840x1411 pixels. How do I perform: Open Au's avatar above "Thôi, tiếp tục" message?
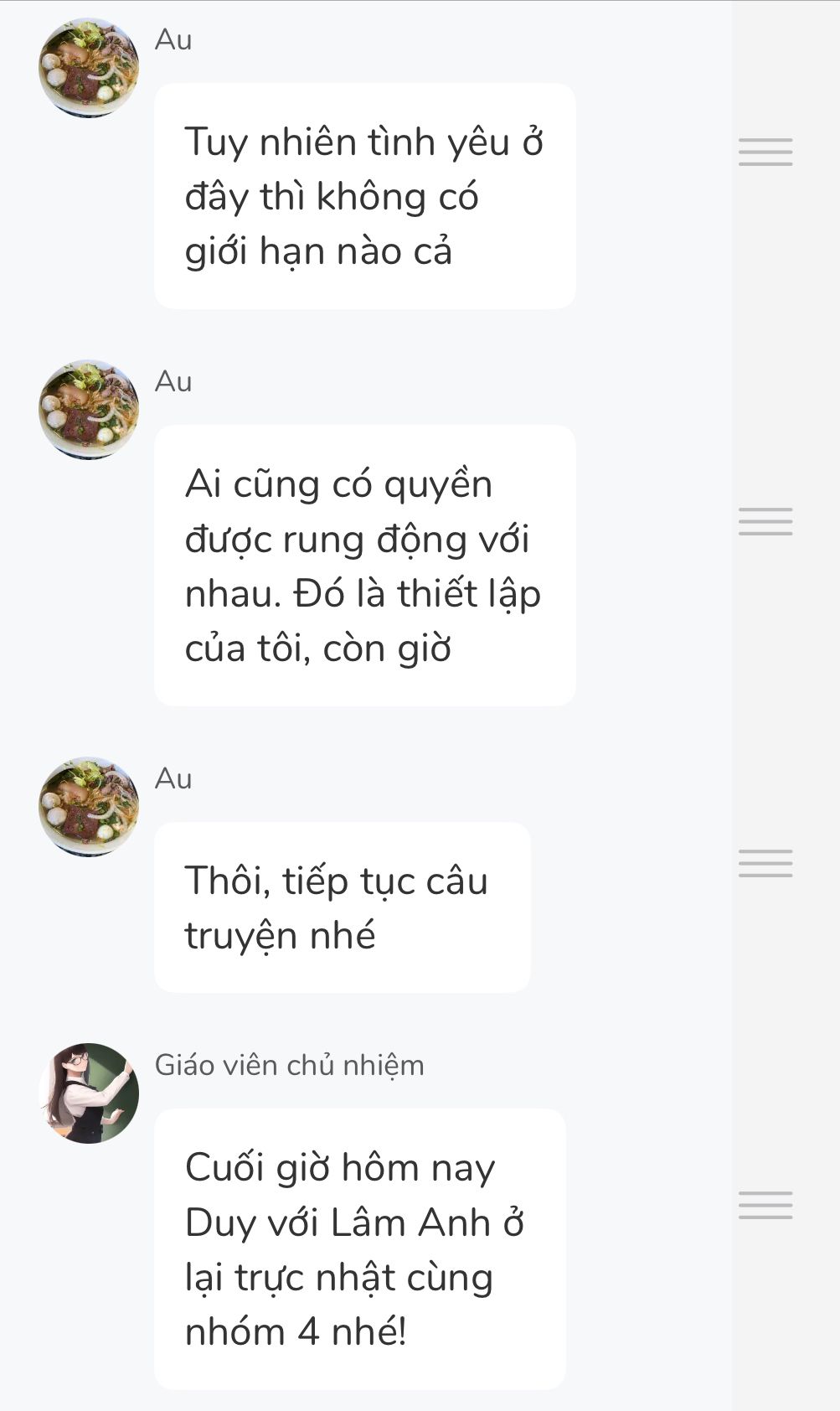(x=89, y=806)
